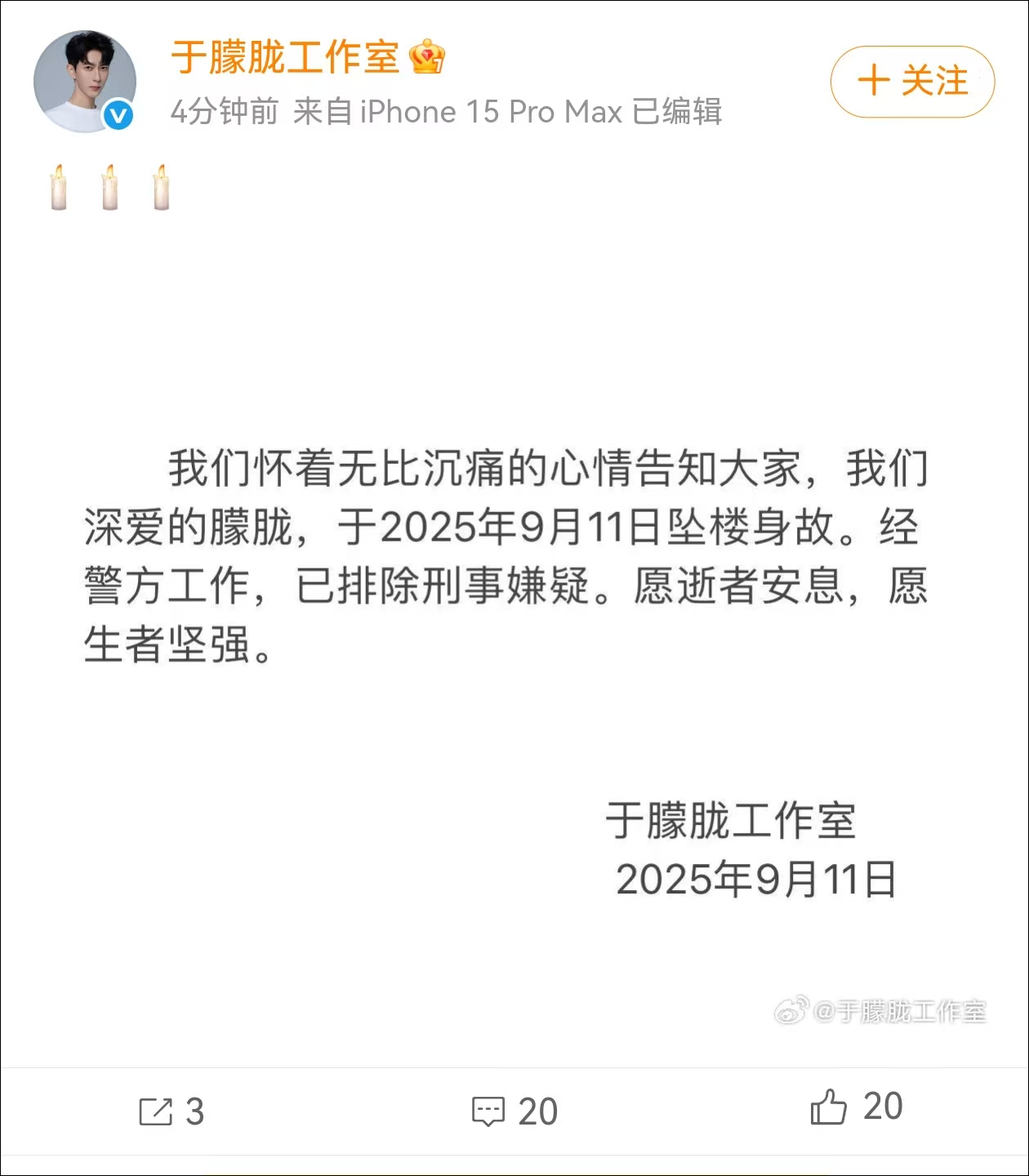The height and width of the screenshot is (1176, 1029).
Task: Repost this Weibo post
Action: click(170, 1111)
